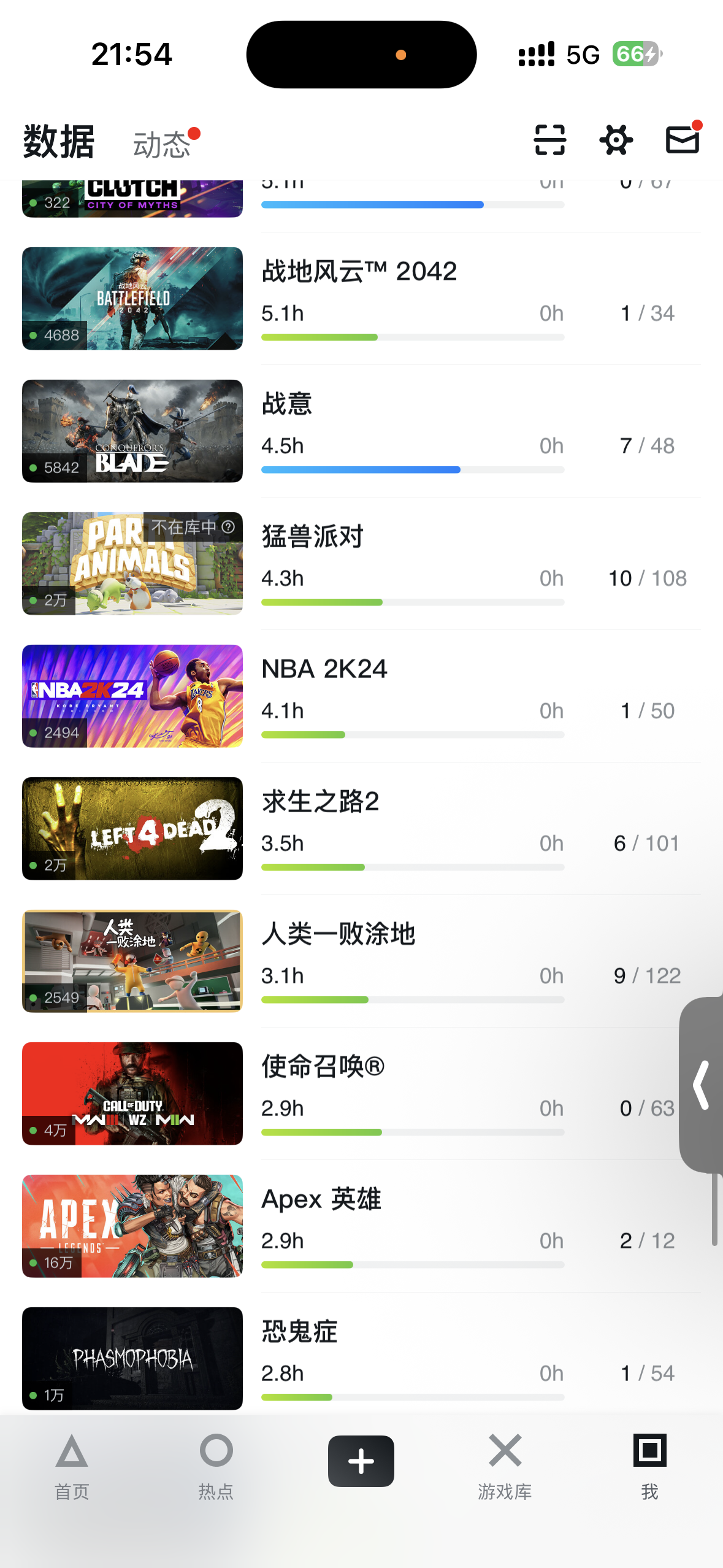Expand the side handle arrow

pos(702,1085)
